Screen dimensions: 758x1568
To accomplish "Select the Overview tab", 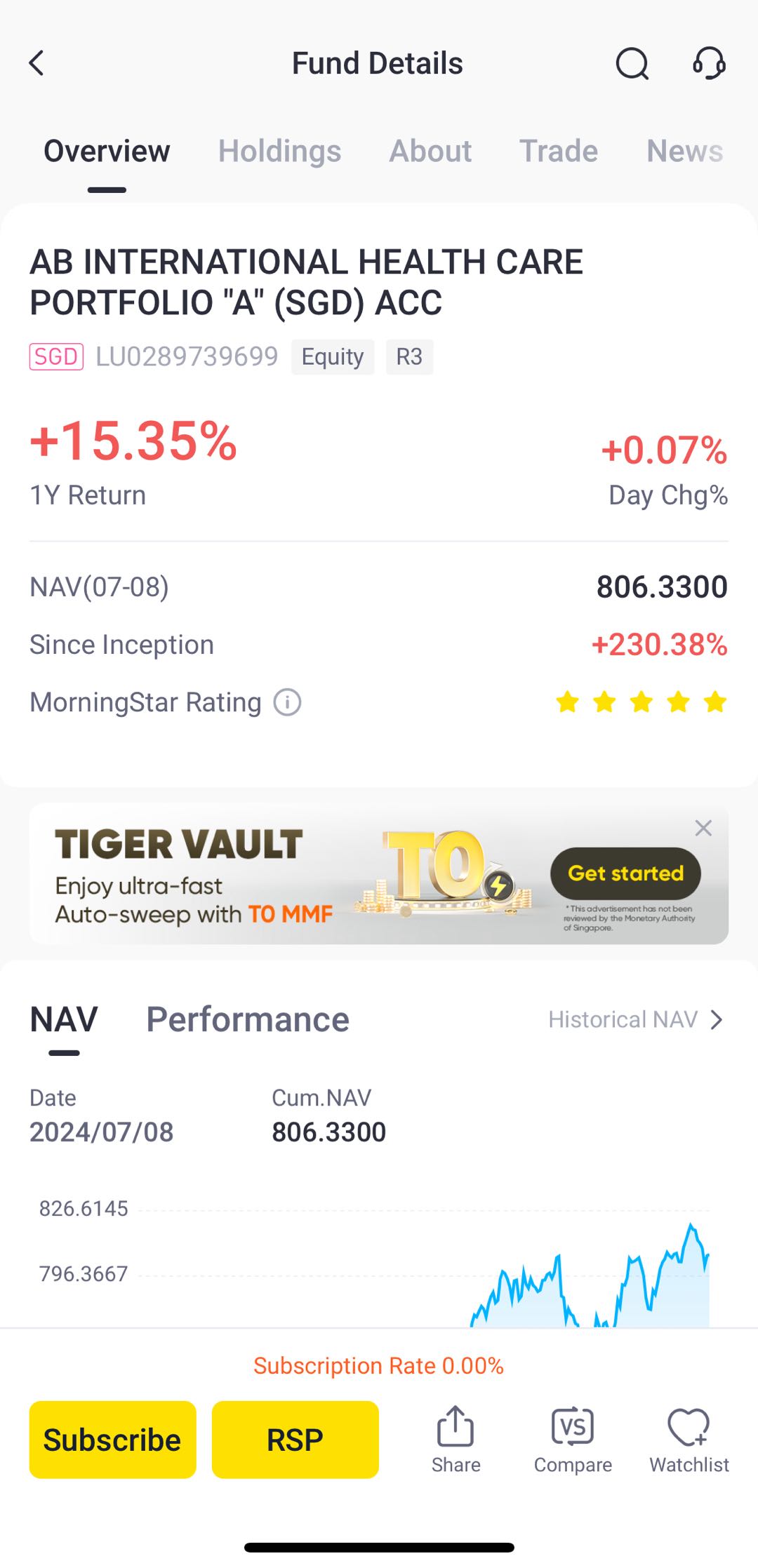I will (x=107, y=151).
